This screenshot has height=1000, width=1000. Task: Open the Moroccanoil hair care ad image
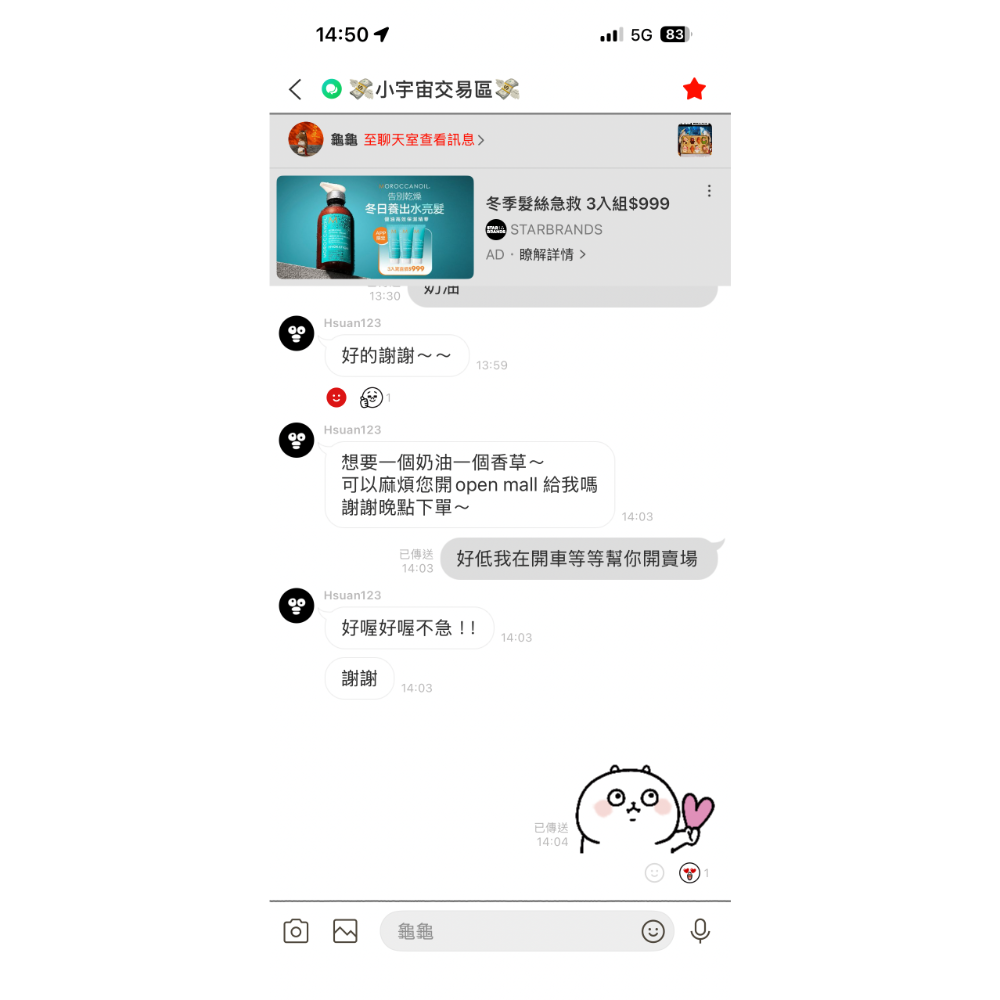tap(375, 227)
